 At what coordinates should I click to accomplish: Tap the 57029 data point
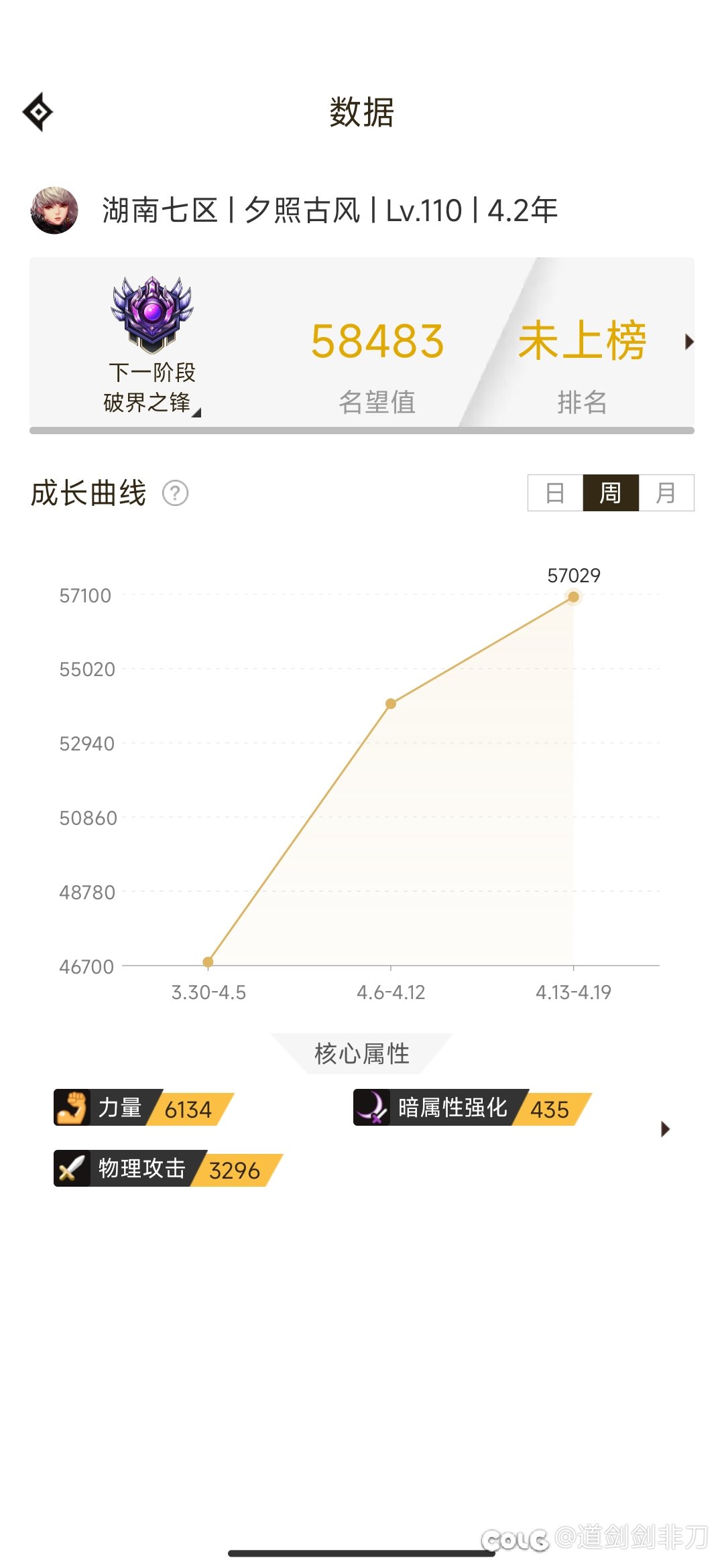click(573, 596)
